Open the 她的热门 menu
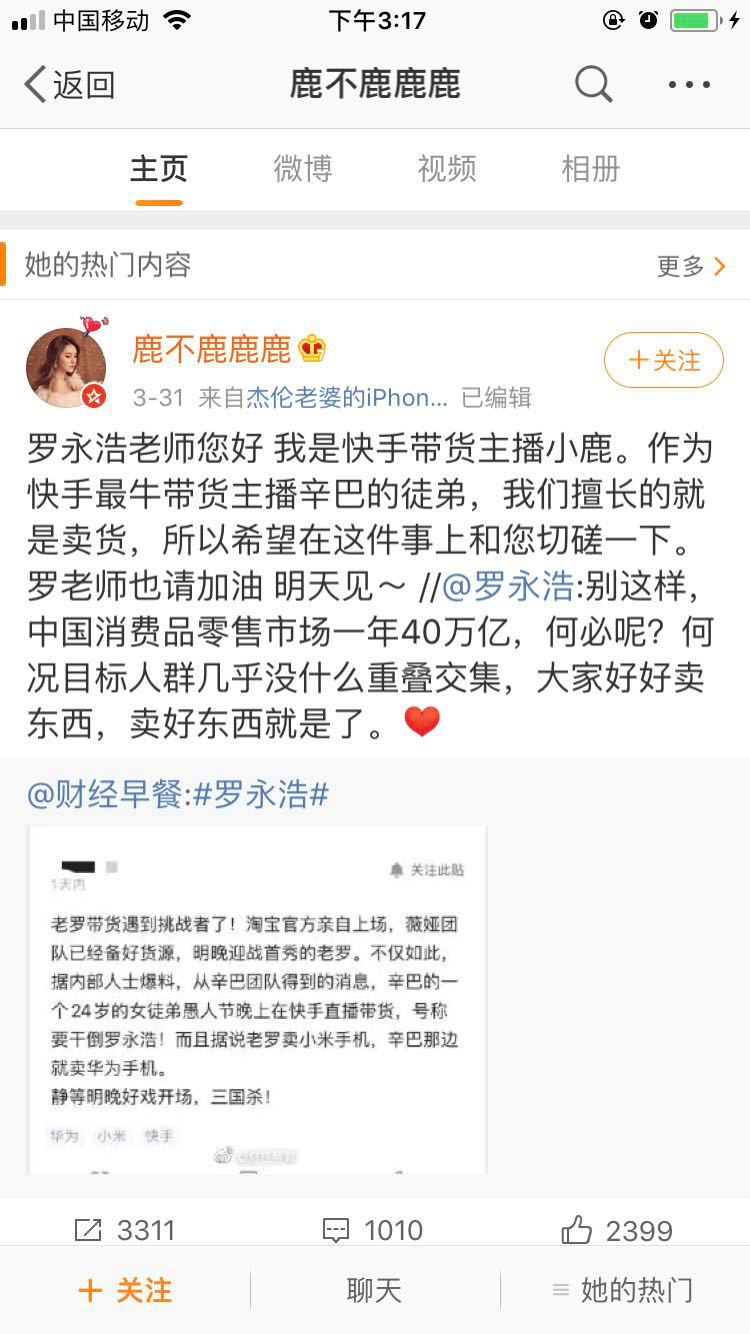Screen dimensions: 750x1334 pyautogui.click(x=624, y=1290)
